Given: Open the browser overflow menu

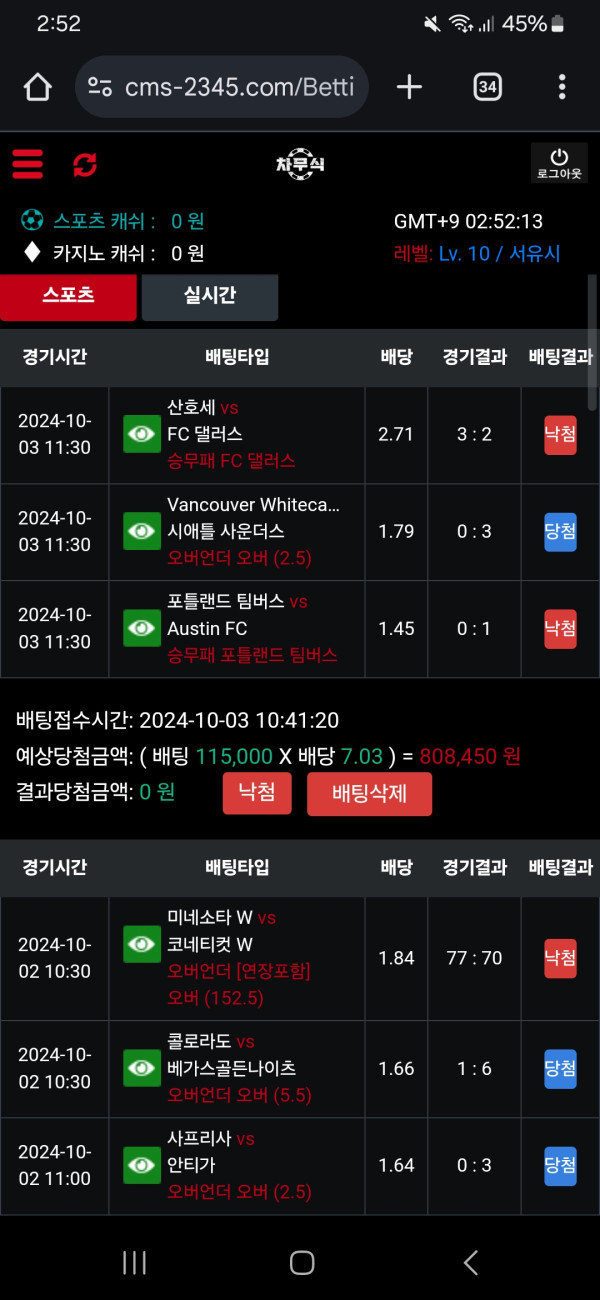Looking at the screenshot, I should tap(562, 87).
